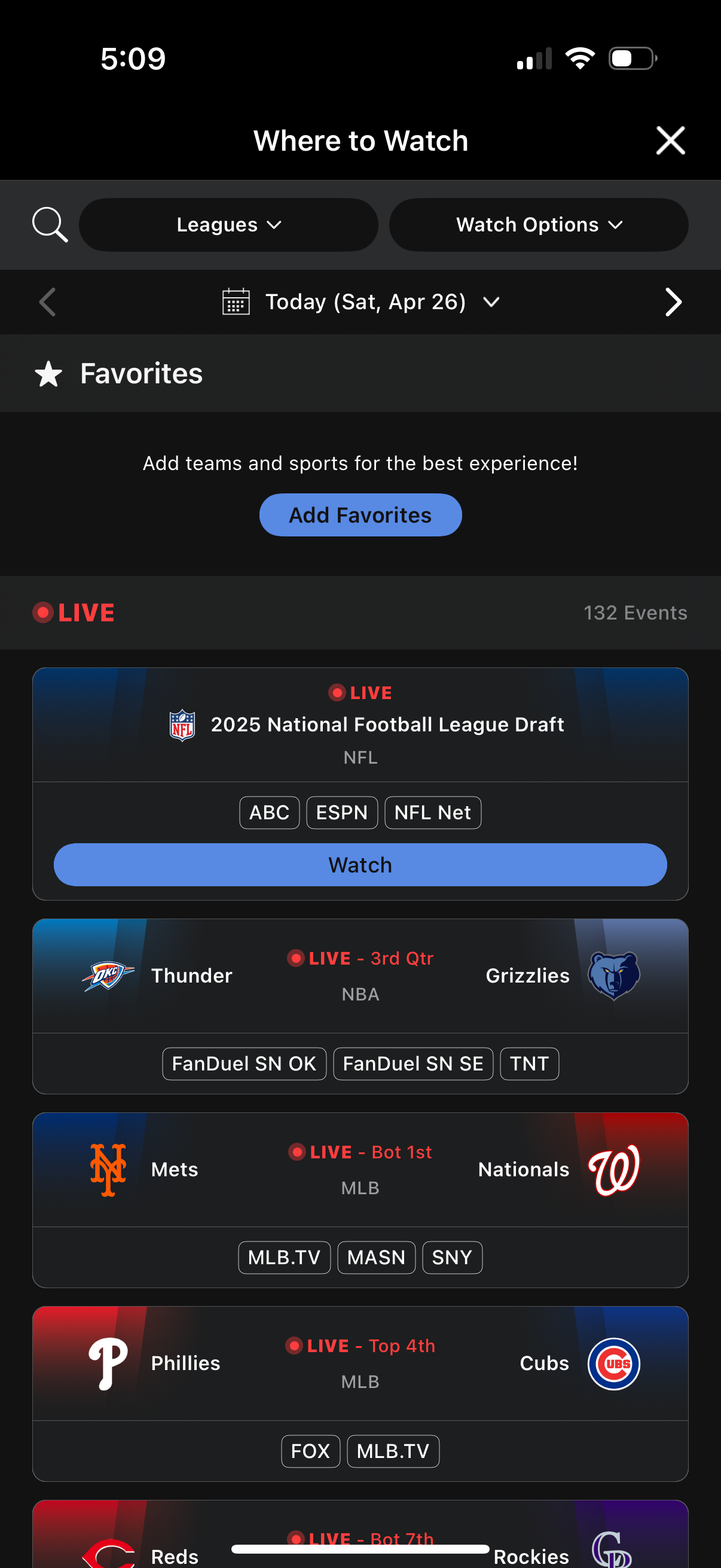Select the ESPN channel chip
The image size is (721, 1568).
[x=342, y=812]
